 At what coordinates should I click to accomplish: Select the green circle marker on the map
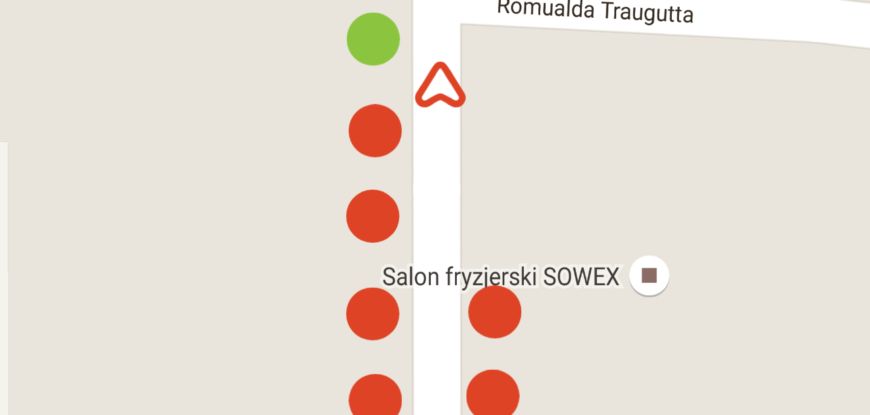click(373, 40)
